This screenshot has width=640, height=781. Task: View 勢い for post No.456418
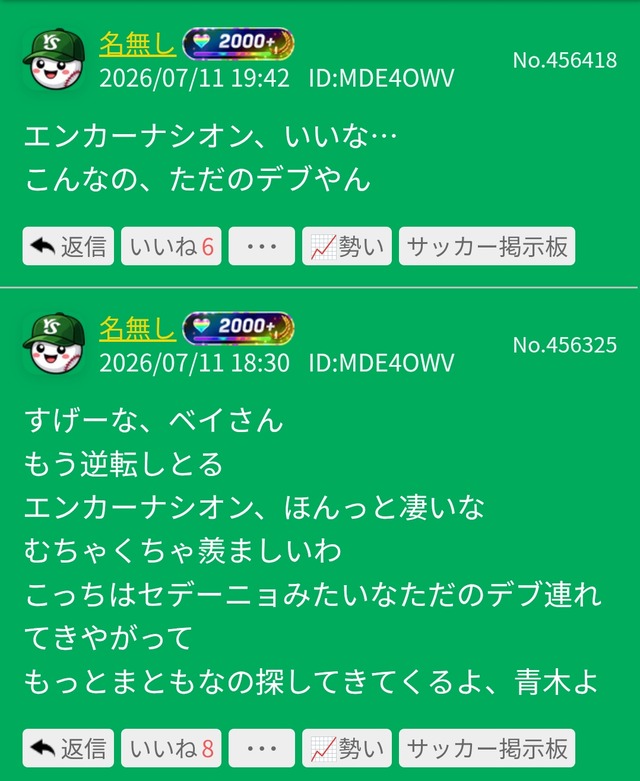pyautogui.click(x=347, y=246)
